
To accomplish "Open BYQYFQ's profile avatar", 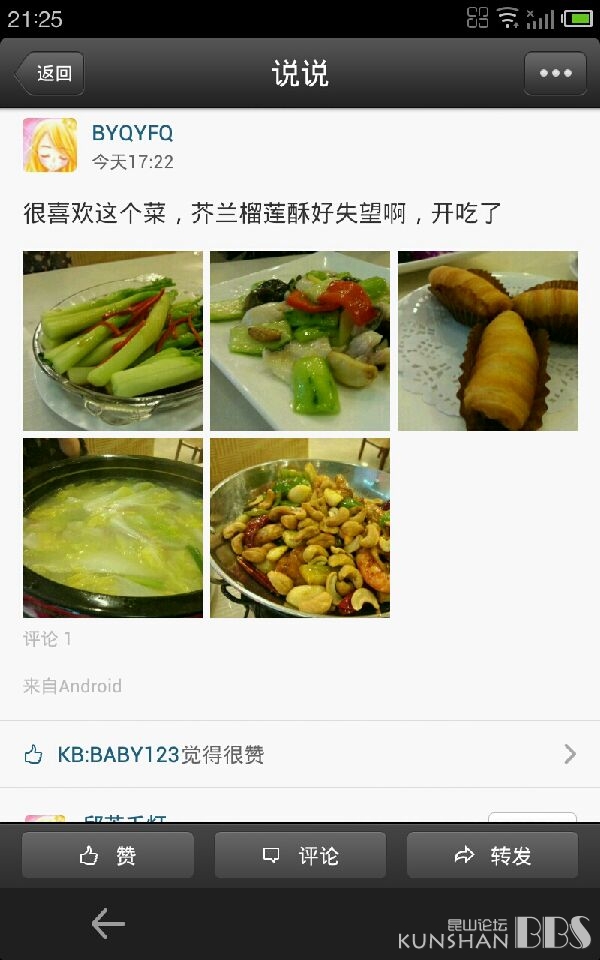I will point(50,145).
